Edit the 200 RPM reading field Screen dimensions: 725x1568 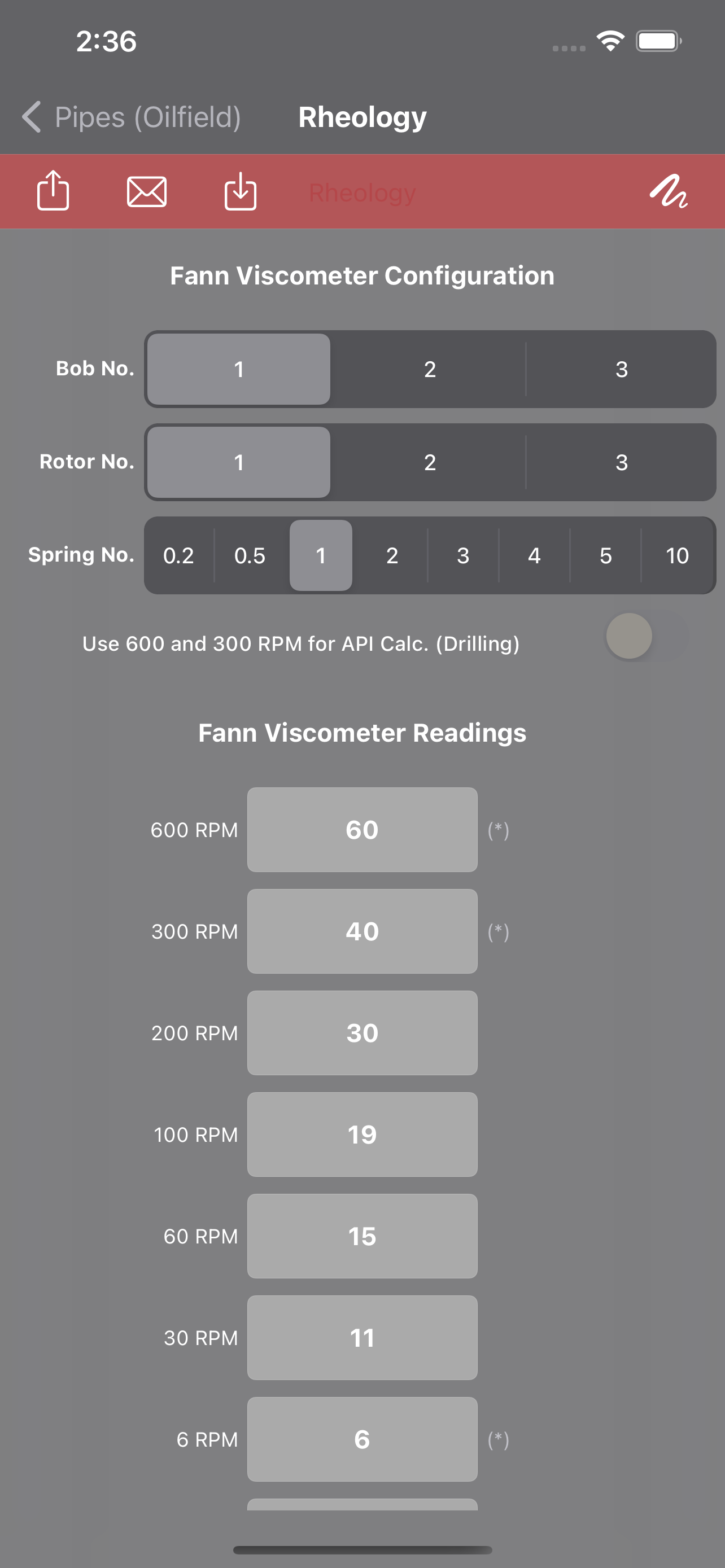point(362,1033)
